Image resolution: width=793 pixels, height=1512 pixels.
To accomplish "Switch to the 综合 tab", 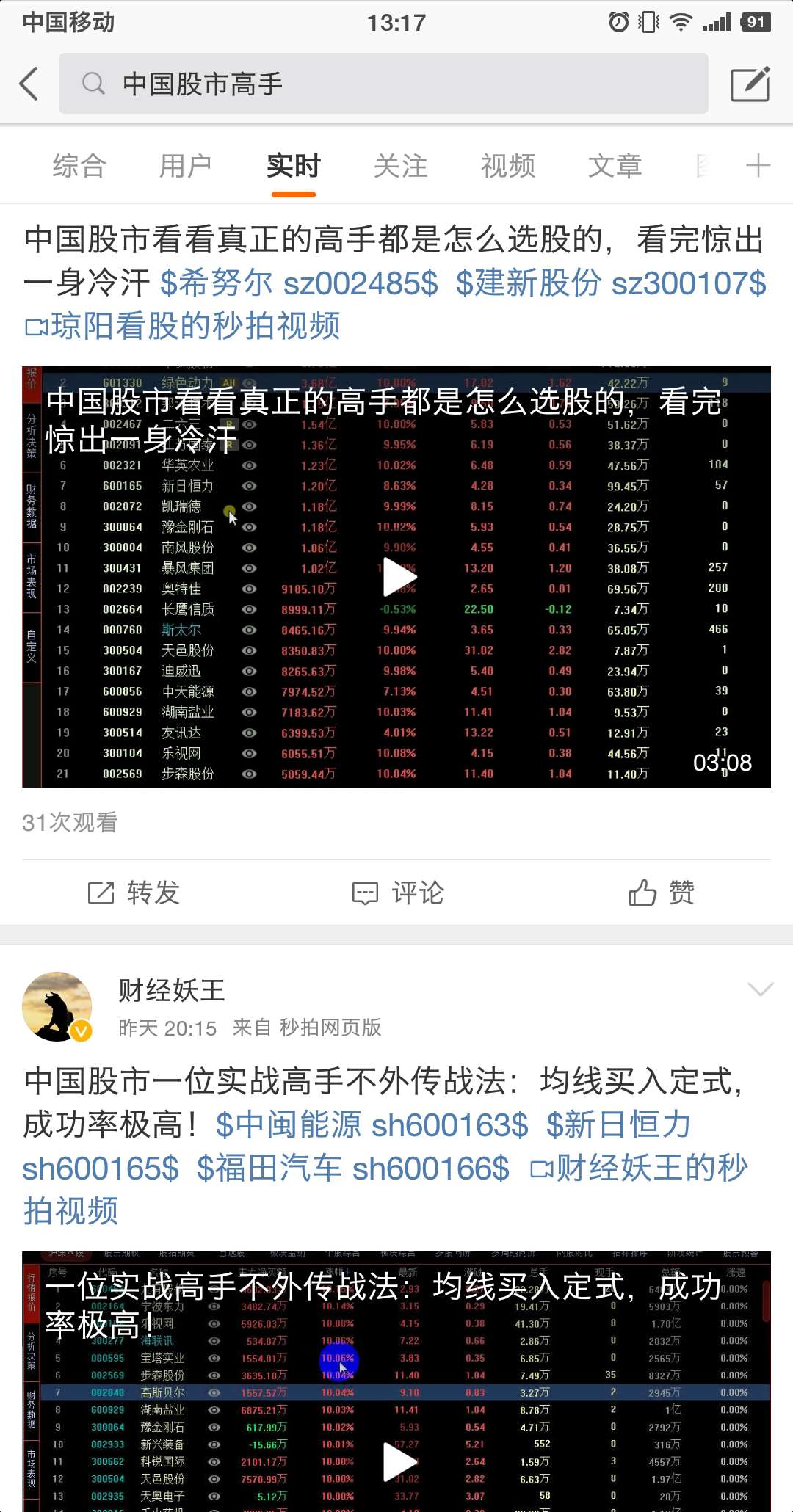I will pos(79,166).
